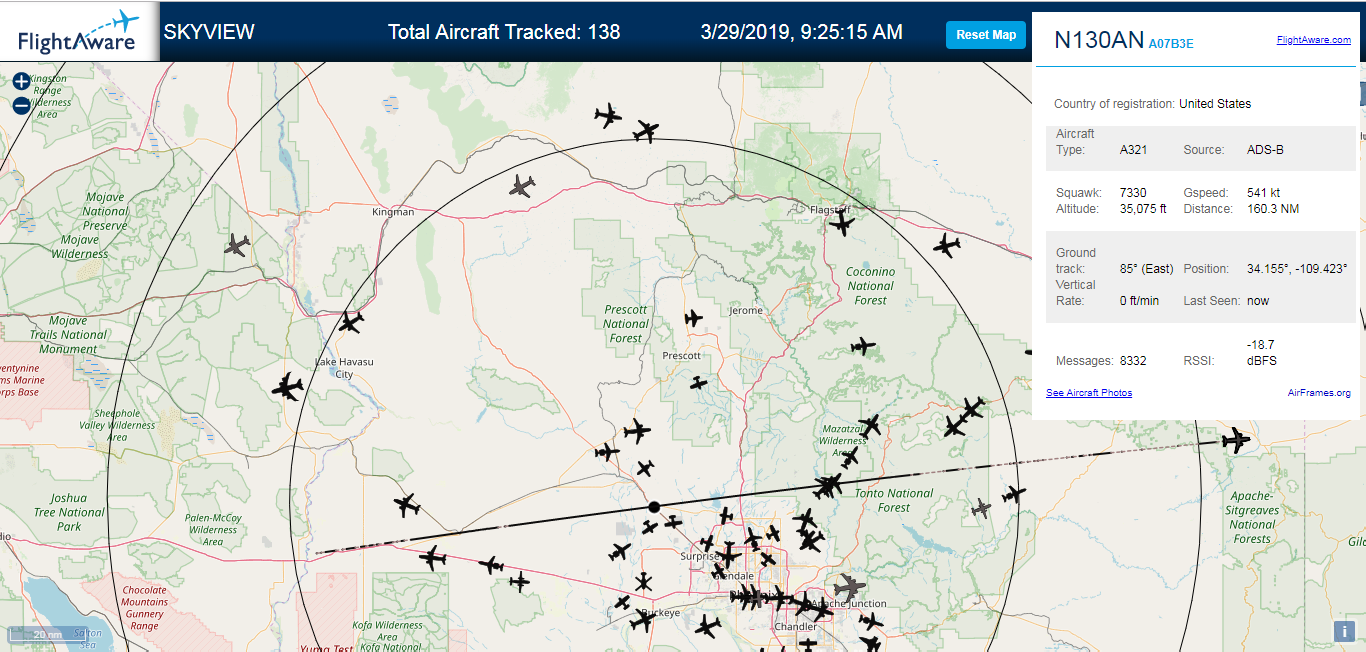Open the FlightAware.com link
The height and width of the screenshot is (652, 1366).
[x=1313, y=40]
